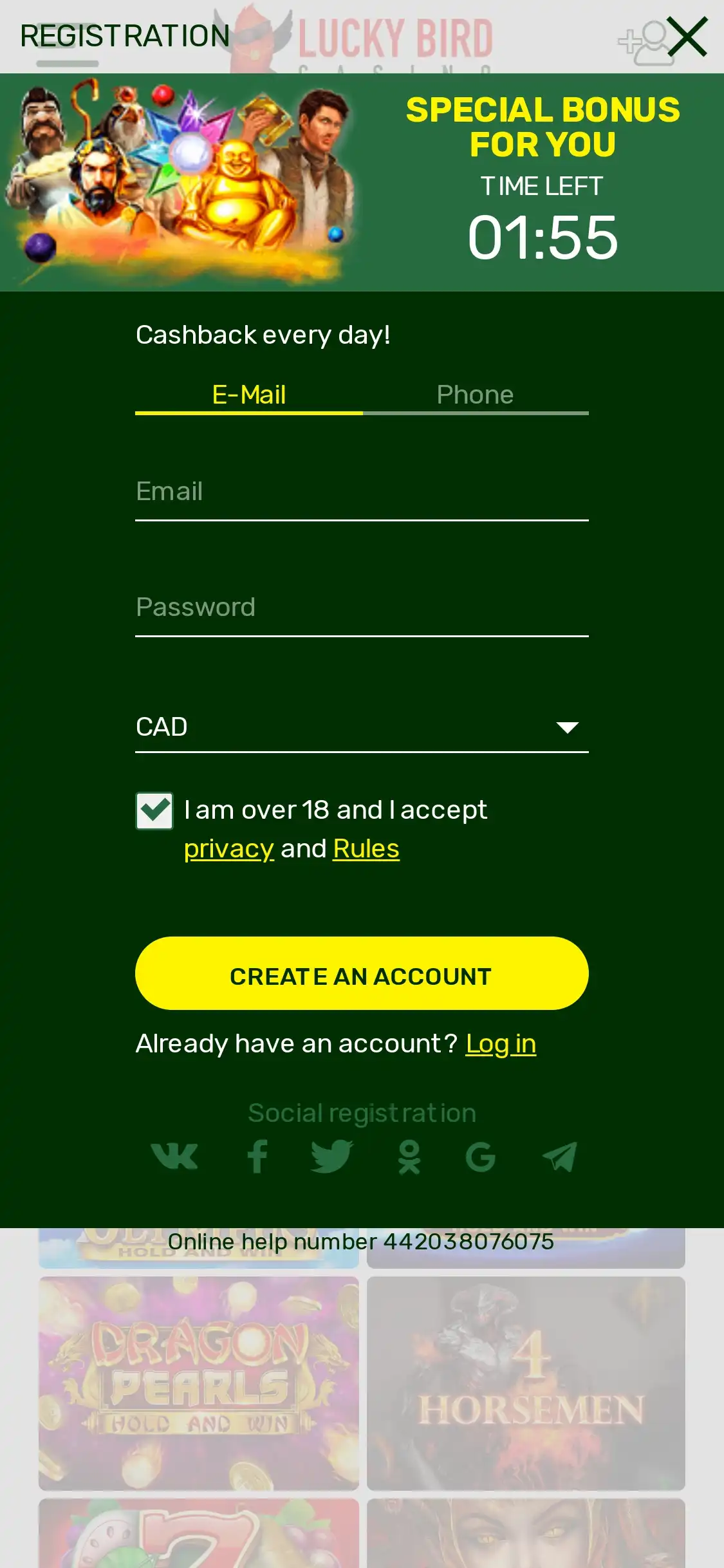724x1568 pixels.
Task: Select the E-Mail registration tab
Action: coord(249,395)
